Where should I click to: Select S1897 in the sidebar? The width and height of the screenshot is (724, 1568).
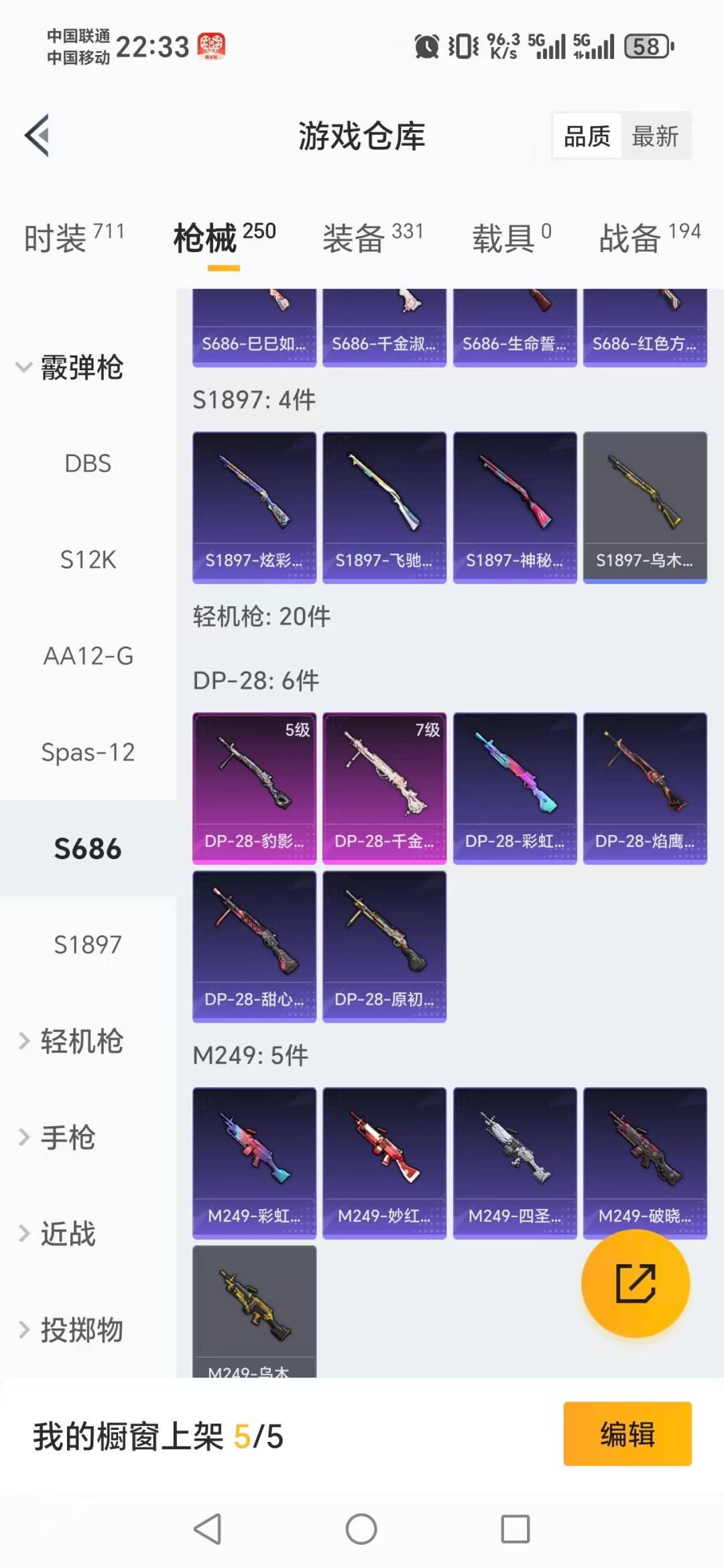point(88,944)
